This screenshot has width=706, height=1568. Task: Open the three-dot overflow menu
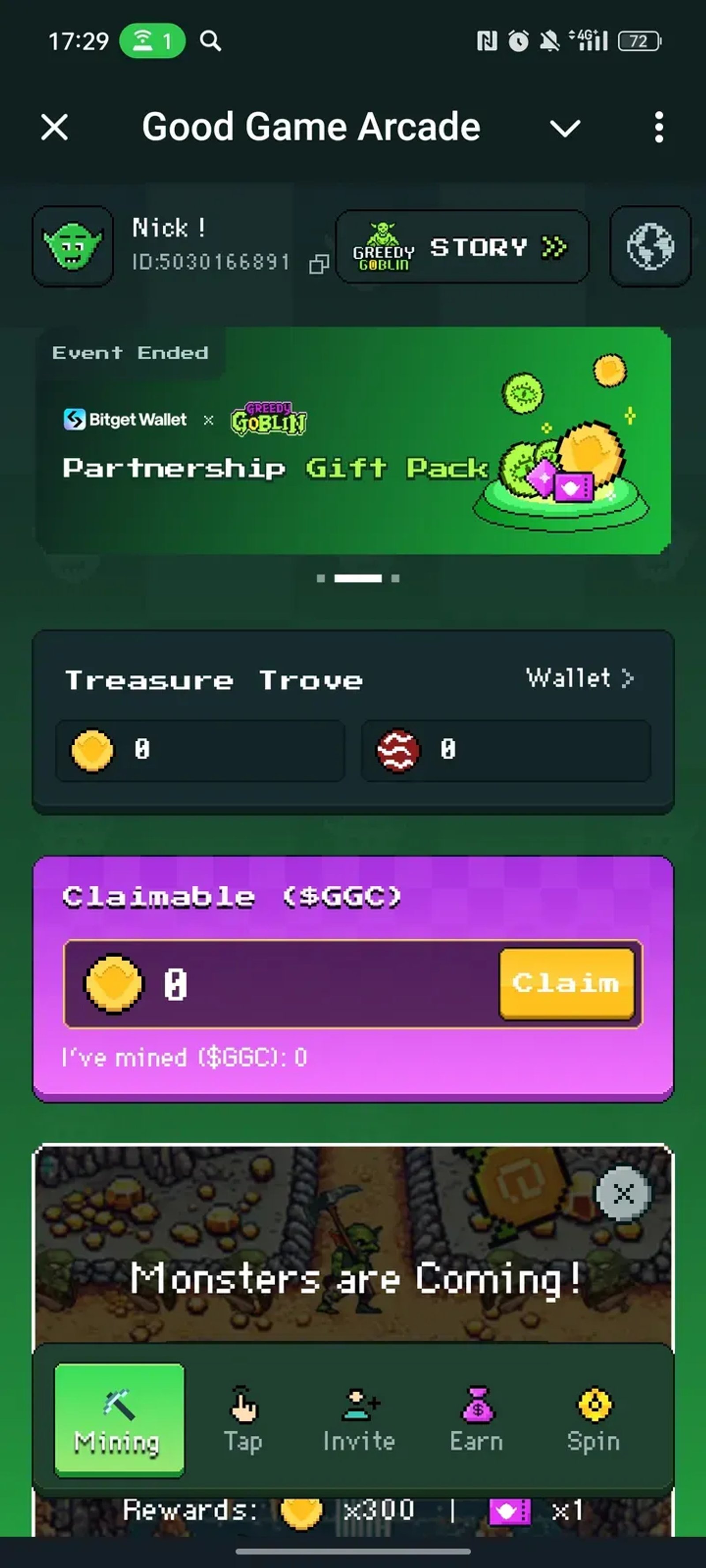tap(658, 128)
